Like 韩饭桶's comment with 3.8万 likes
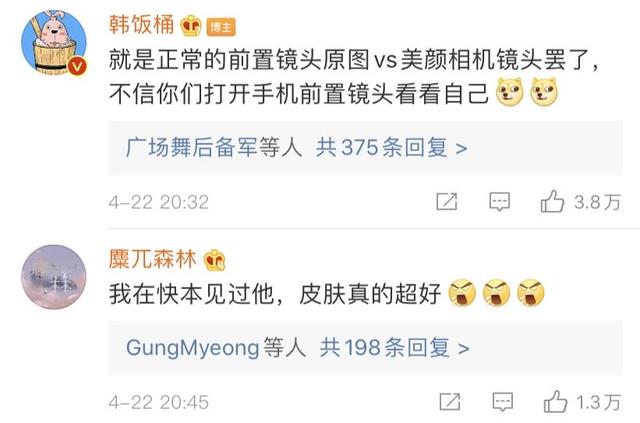640x423 pixels. tap(553, 202)
